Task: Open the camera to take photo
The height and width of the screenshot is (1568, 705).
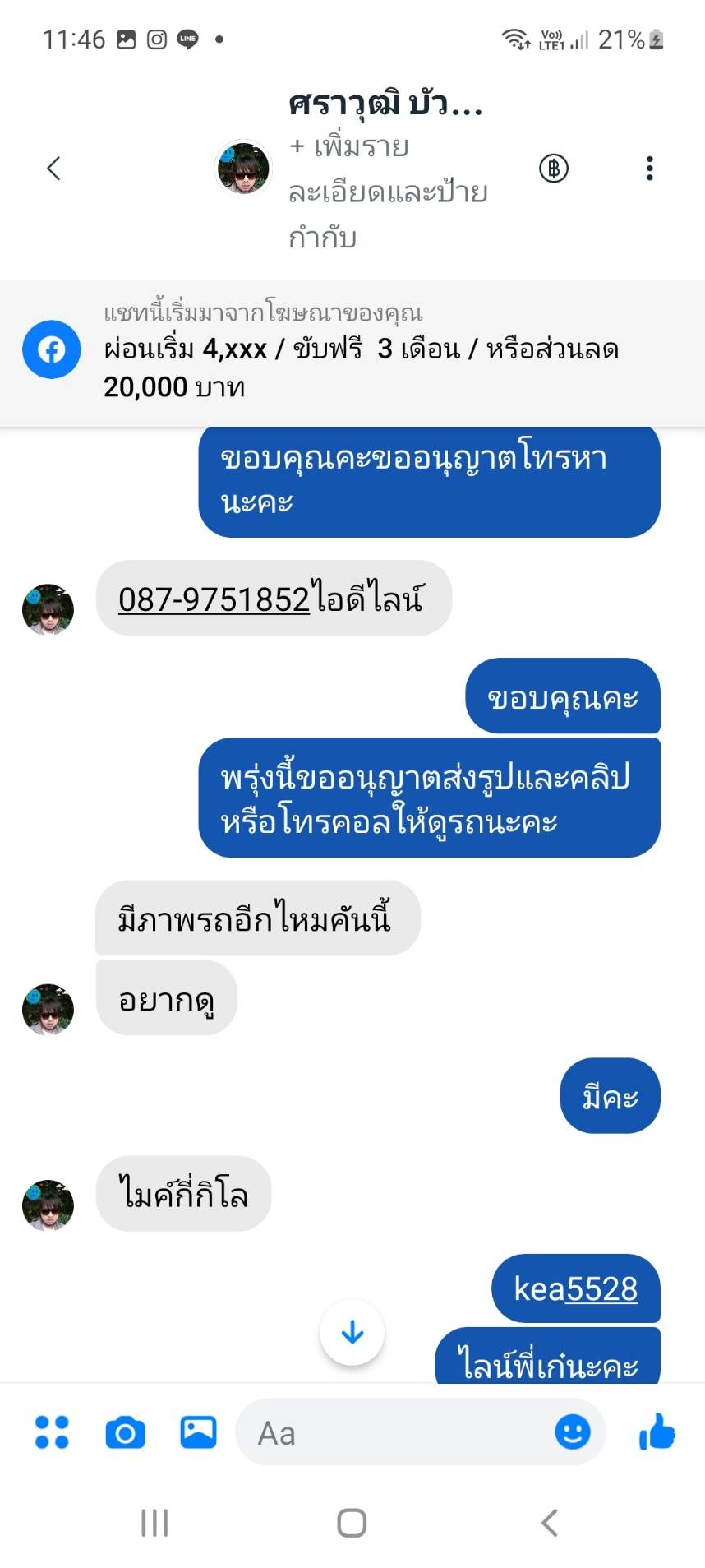Action: [x=125, y=1433]
